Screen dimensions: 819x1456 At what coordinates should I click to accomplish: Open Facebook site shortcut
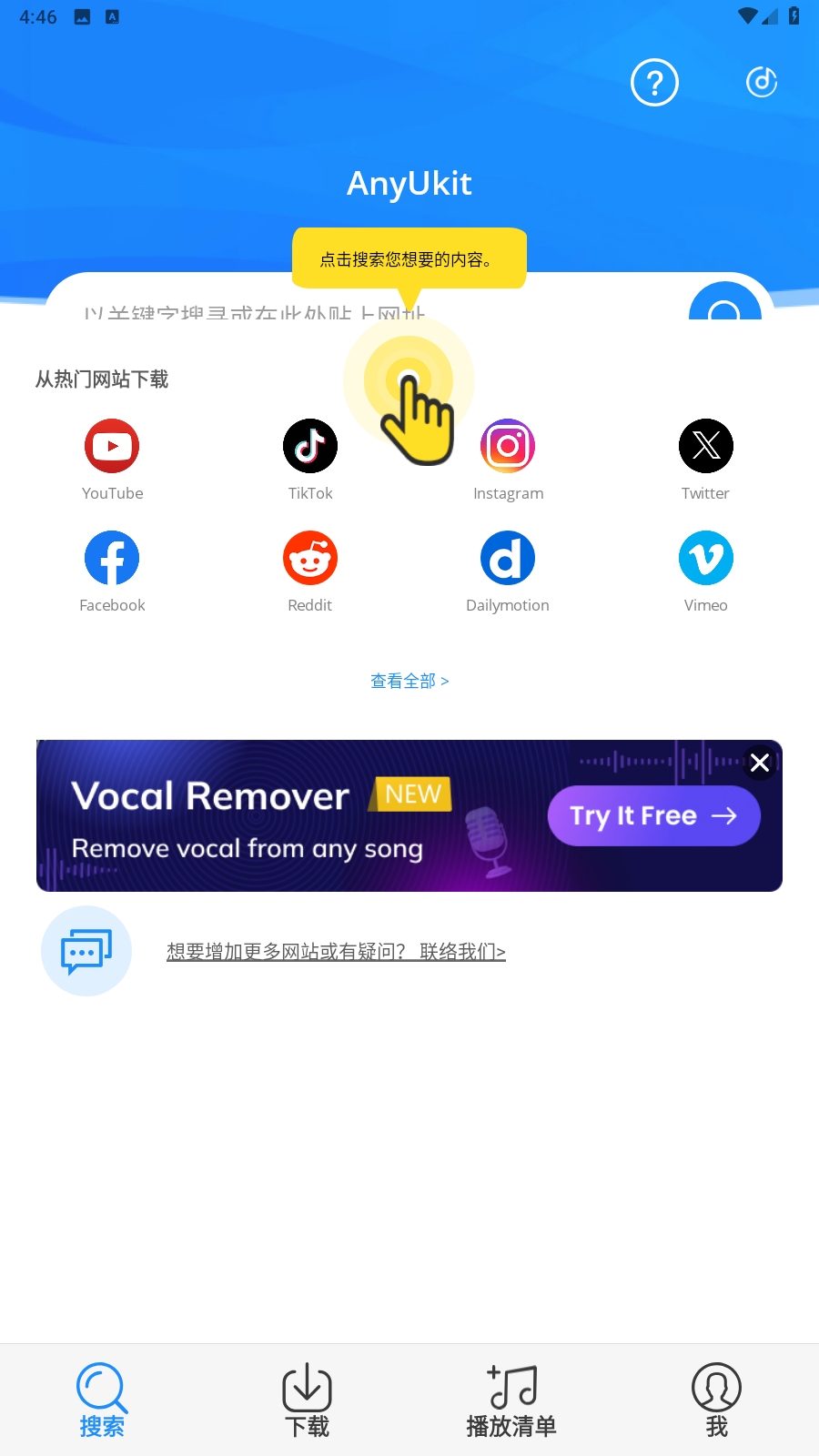coord(112,558)
